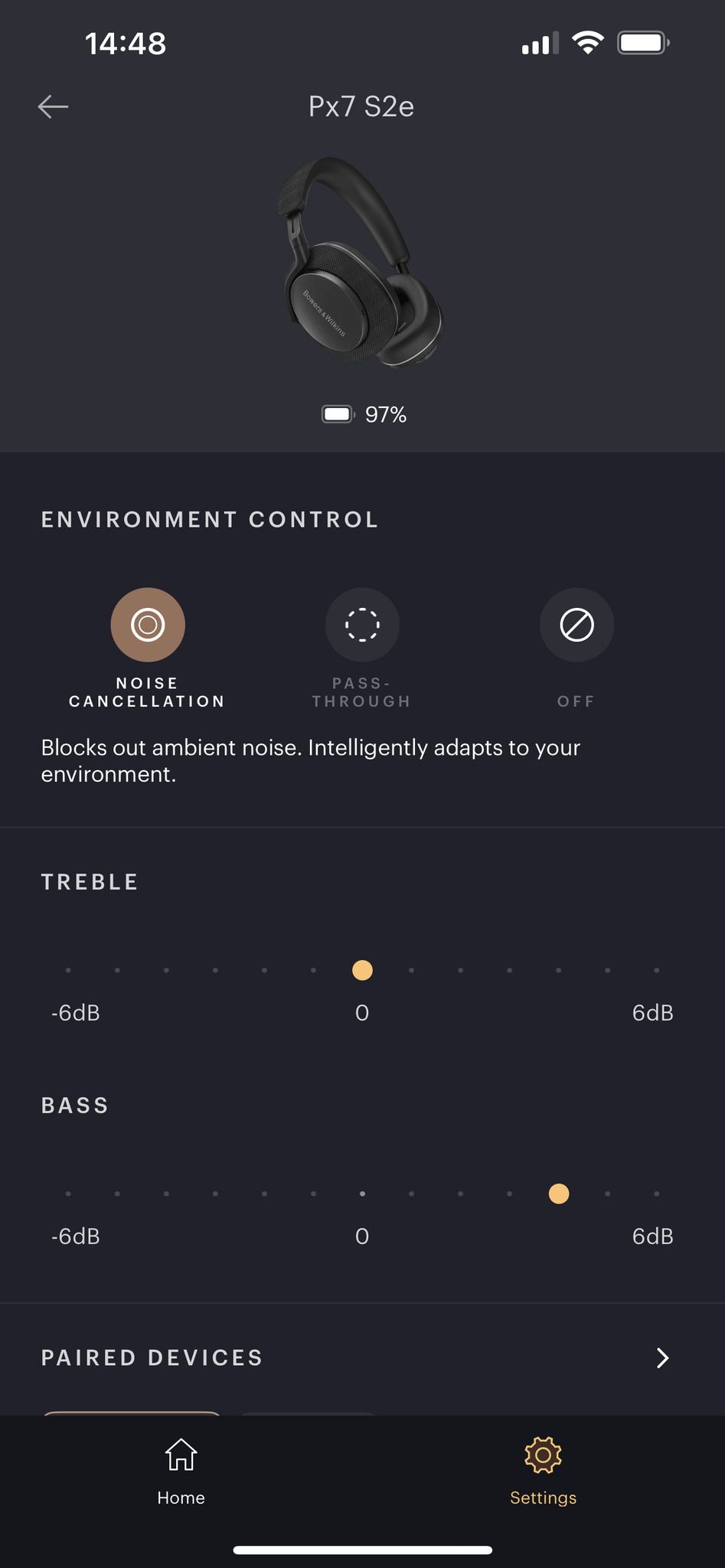This screenshot has width=725, height=1568.
Task: Reset bass to the 0 dot
Action: 362,1194
